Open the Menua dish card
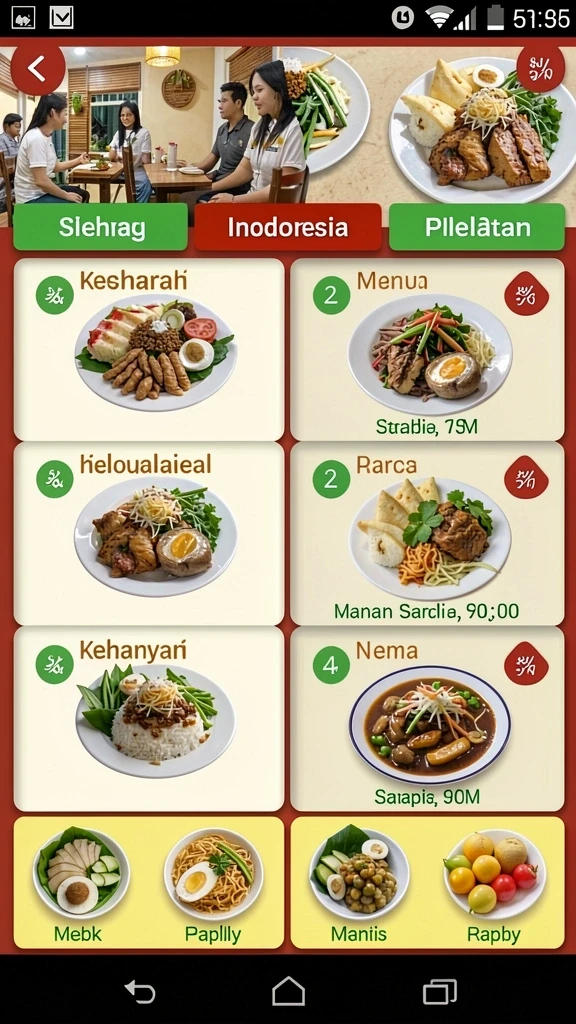This screenshot has height=1024, width=576. click(x=427, y=349)
